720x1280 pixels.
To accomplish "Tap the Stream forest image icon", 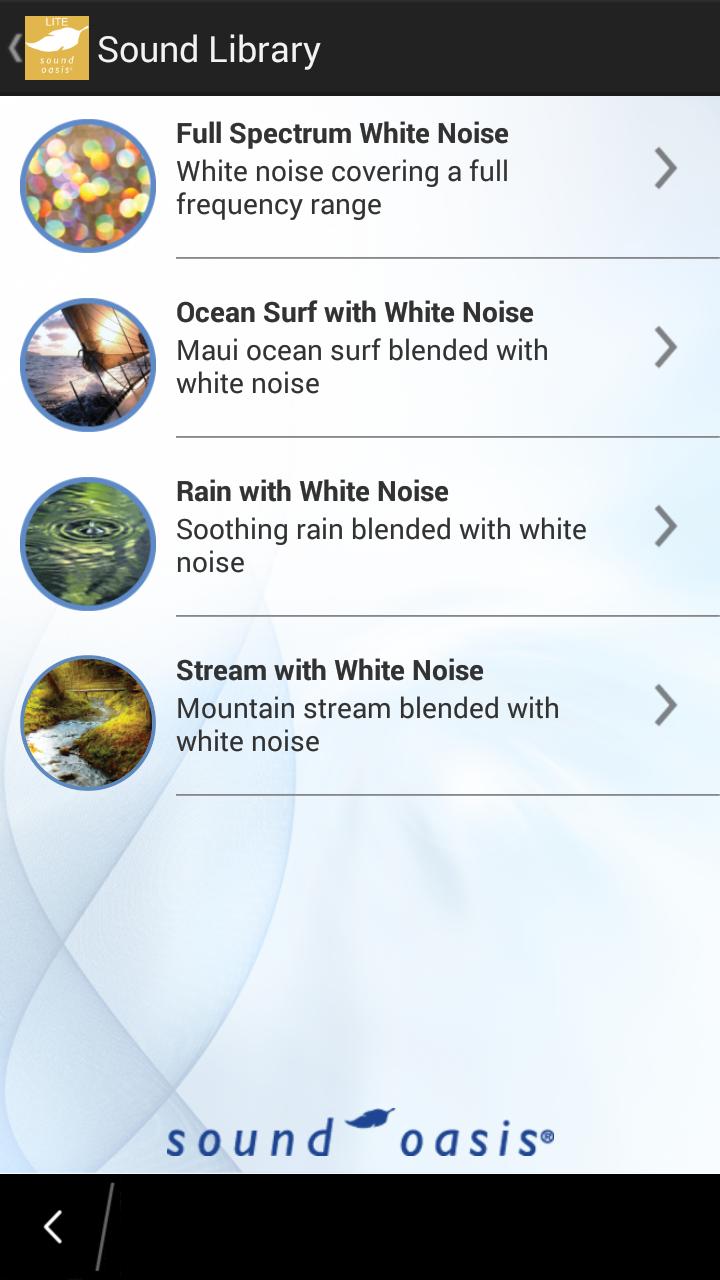I will click(x=87, y=722).
